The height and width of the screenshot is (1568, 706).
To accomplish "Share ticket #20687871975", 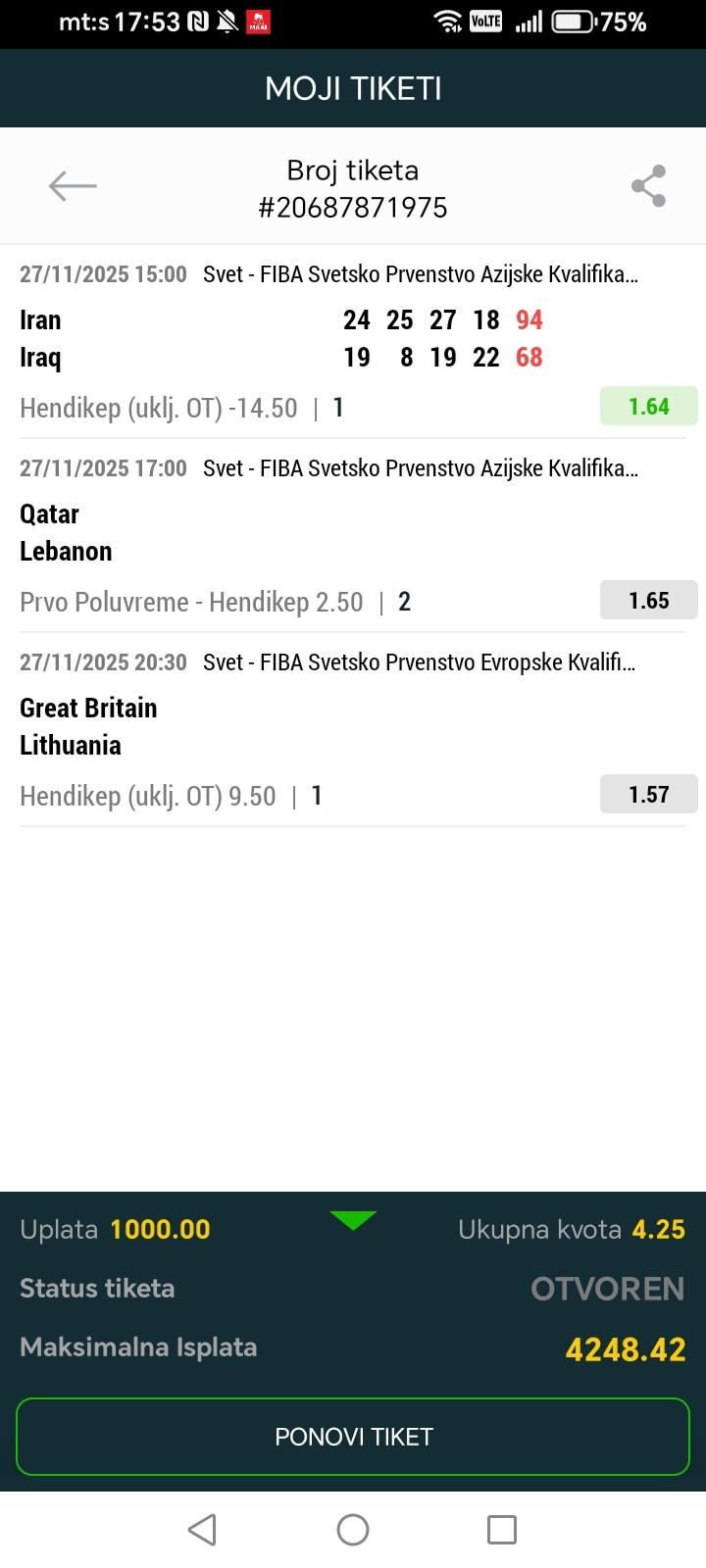I will (648, 185).
